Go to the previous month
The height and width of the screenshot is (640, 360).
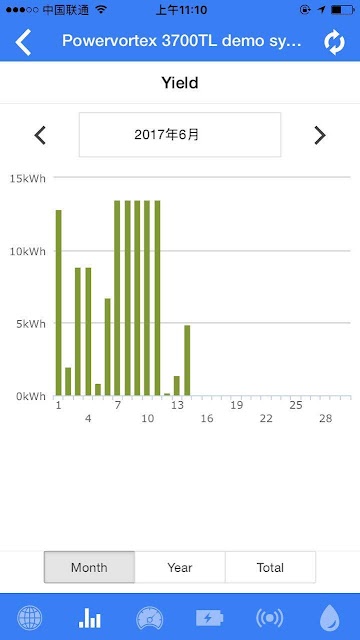tap(40, 135)
